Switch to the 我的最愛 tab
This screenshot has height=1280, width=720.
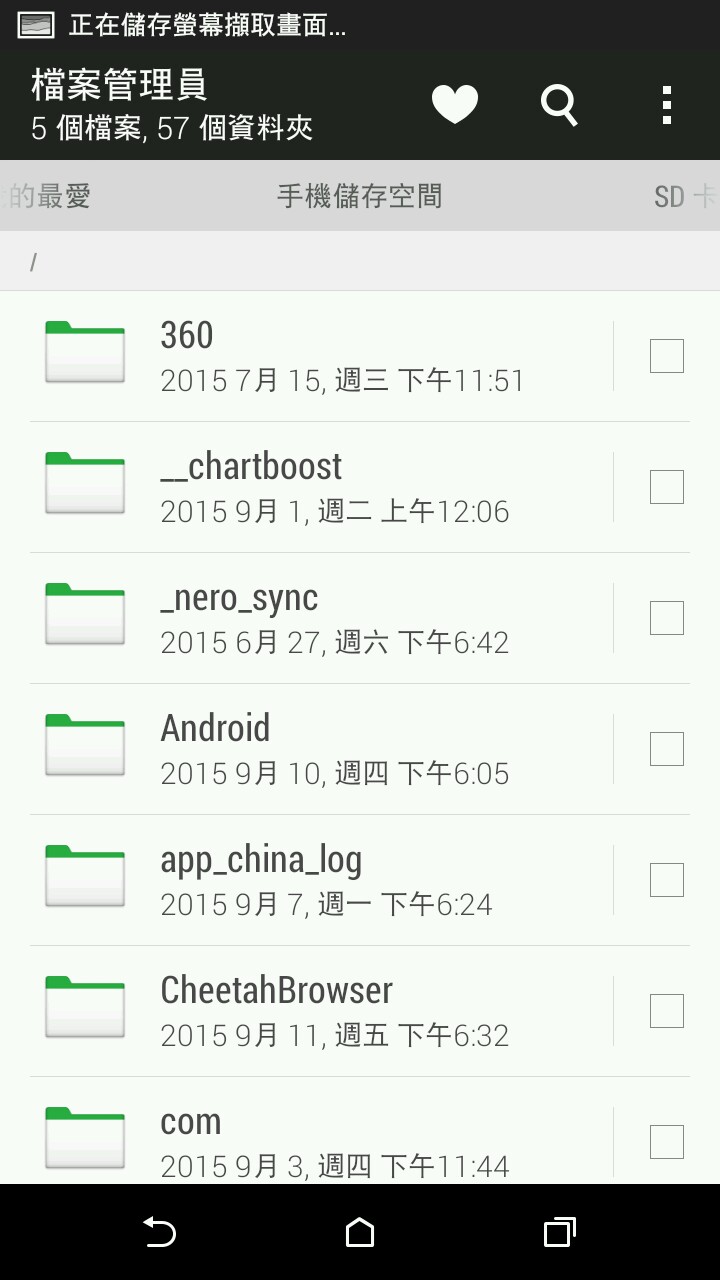[52, 196]
